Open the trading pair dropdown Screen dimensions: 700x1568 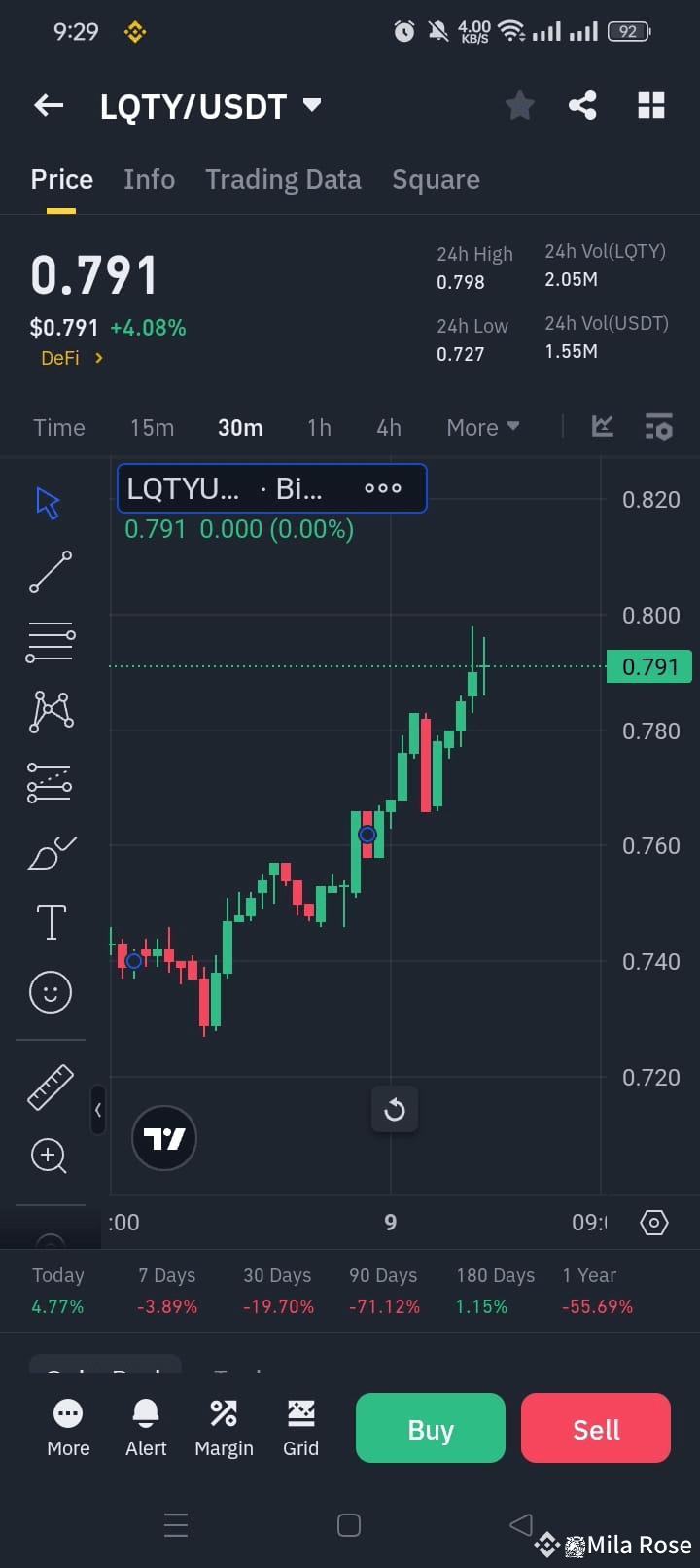311,105
